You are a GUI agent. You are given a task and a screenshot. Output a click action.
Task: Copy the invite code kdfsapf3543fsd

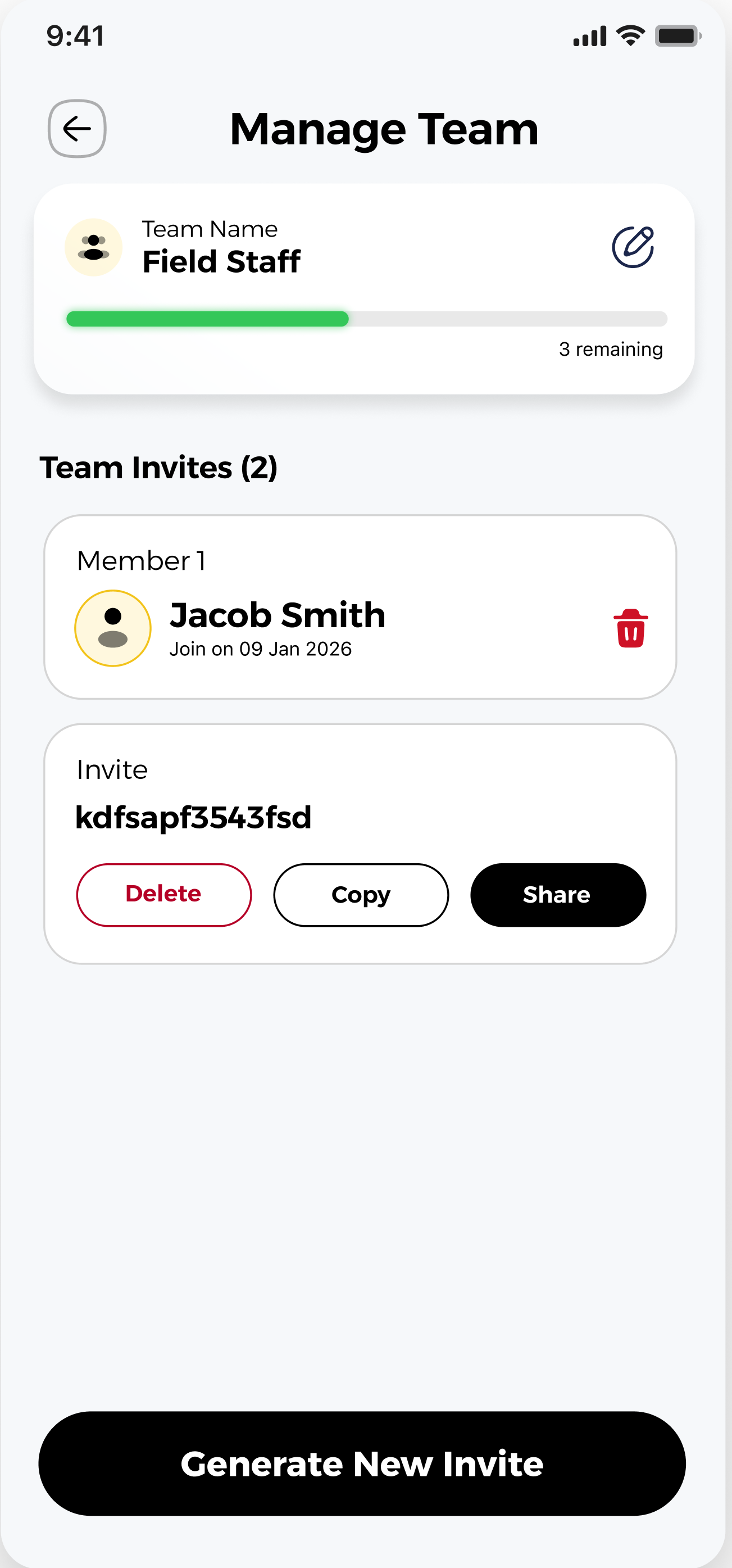click(360, 895)
